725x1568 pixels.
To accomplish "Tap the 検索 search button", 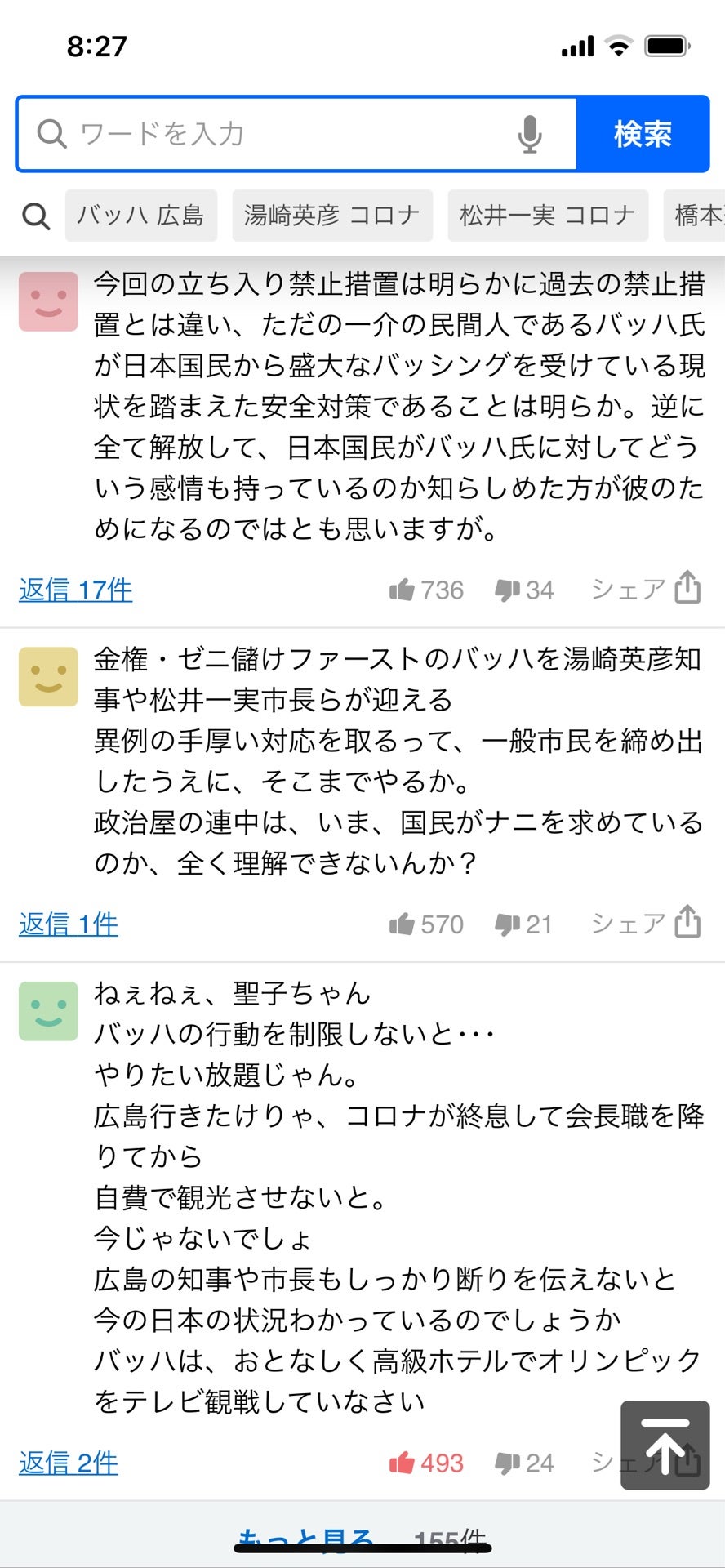I will coord(642,133).
